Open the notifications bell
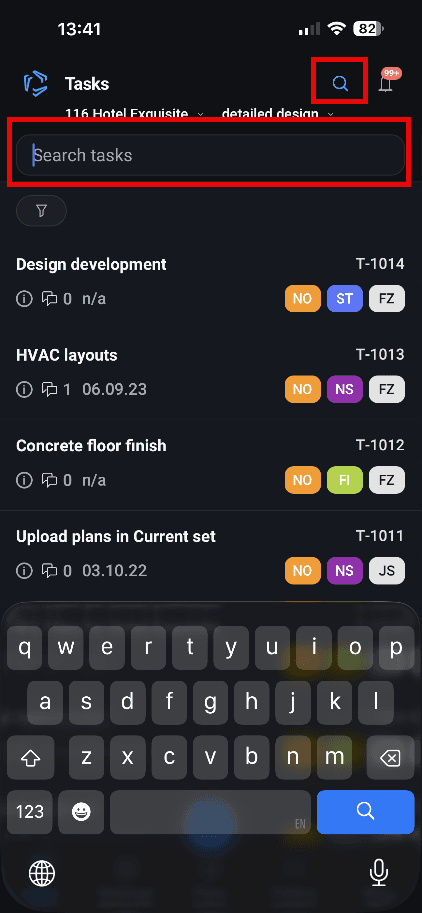This screenshot has height=913, width=422. (387, 82)
